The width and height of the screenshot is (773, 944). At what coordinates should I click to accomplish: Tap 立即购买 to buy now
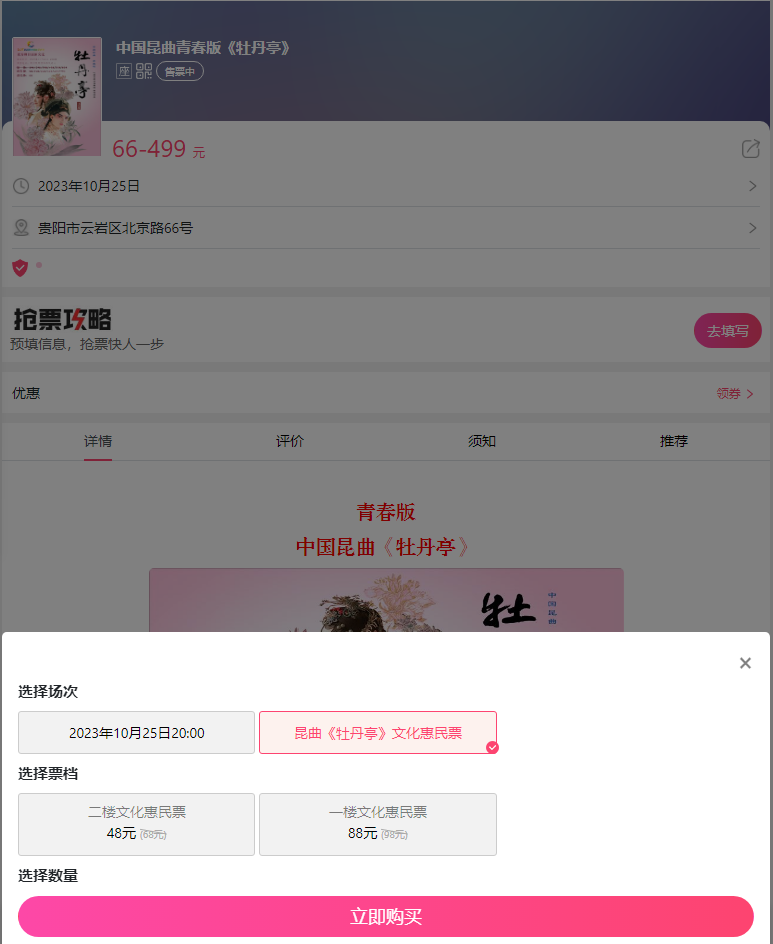point(386,916)
